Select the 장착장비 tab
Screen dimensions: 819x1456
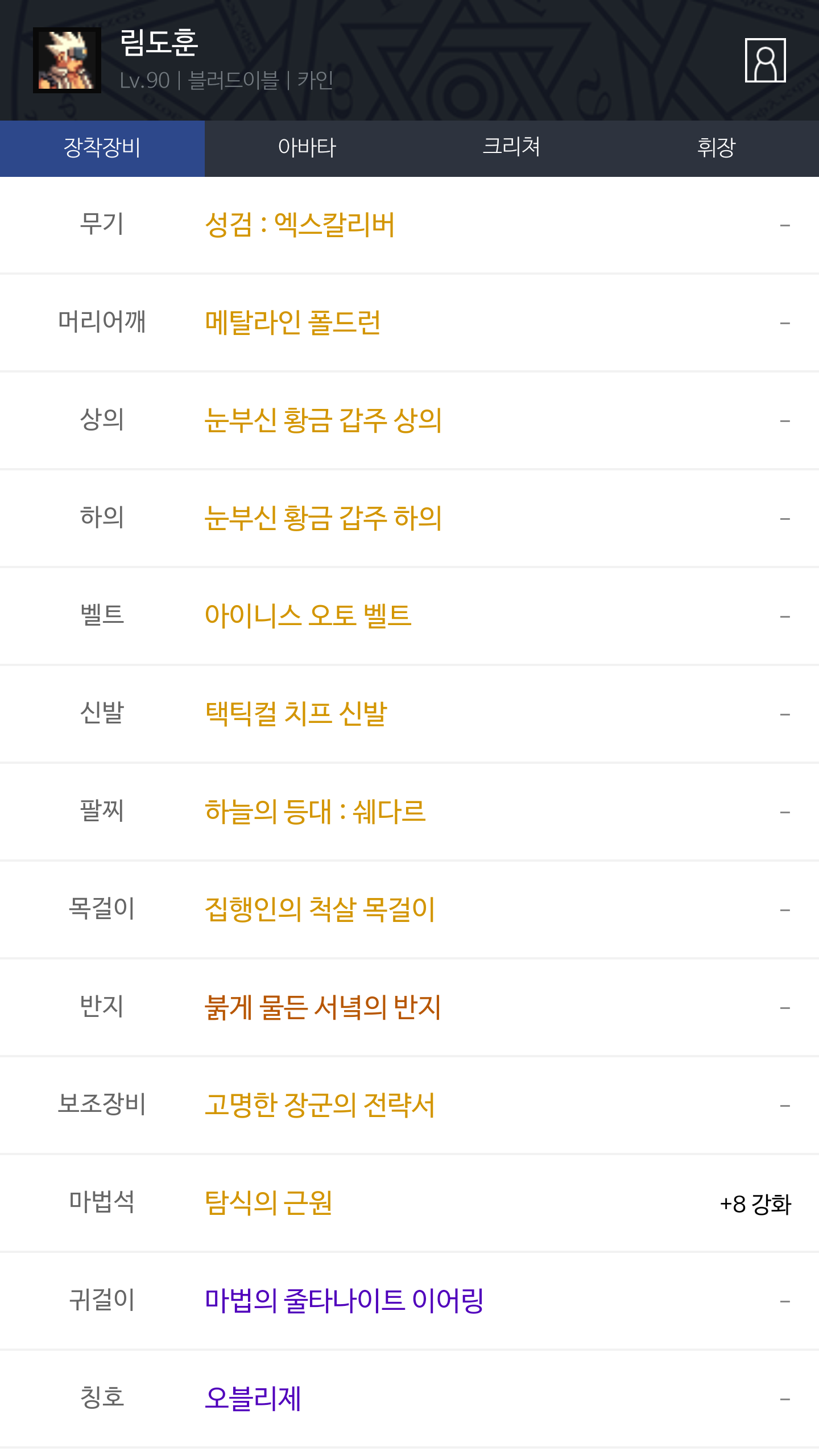coord(102,148)
